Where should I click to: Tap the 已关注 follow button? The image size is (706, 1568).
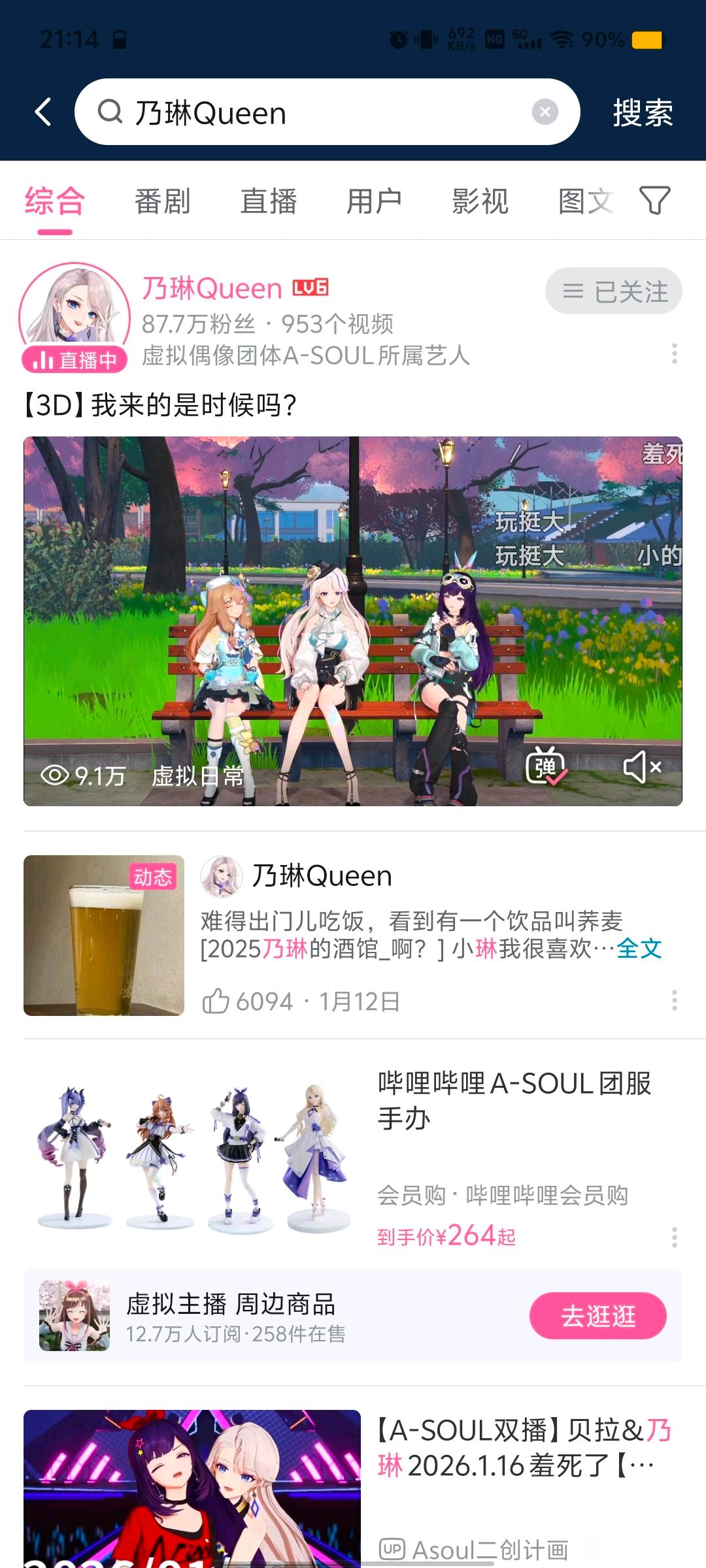coord(614,291)
